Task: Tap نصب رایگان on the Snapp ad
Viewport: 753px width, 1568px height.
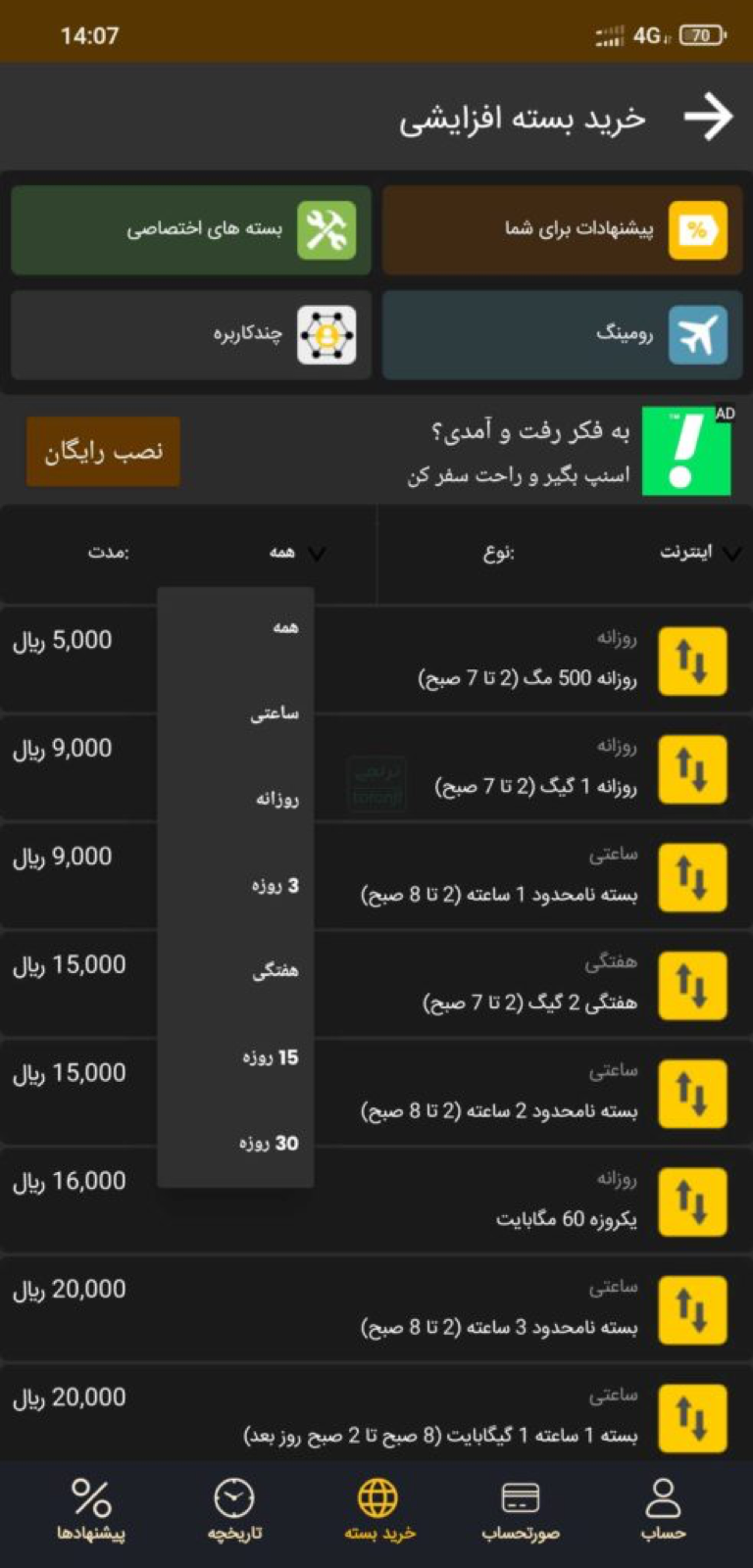Action: point(103,452)
